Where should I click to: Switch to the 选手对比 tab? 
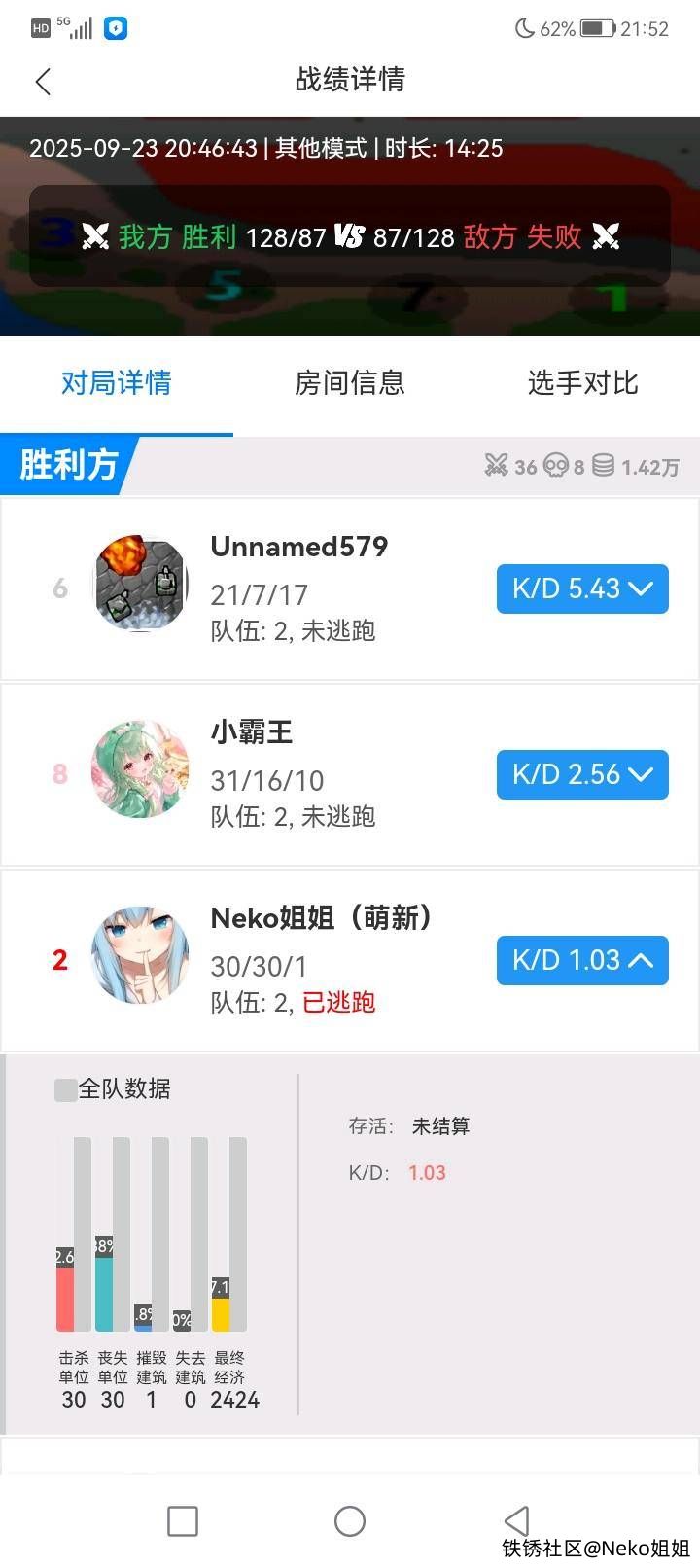[x=582, y=383]
